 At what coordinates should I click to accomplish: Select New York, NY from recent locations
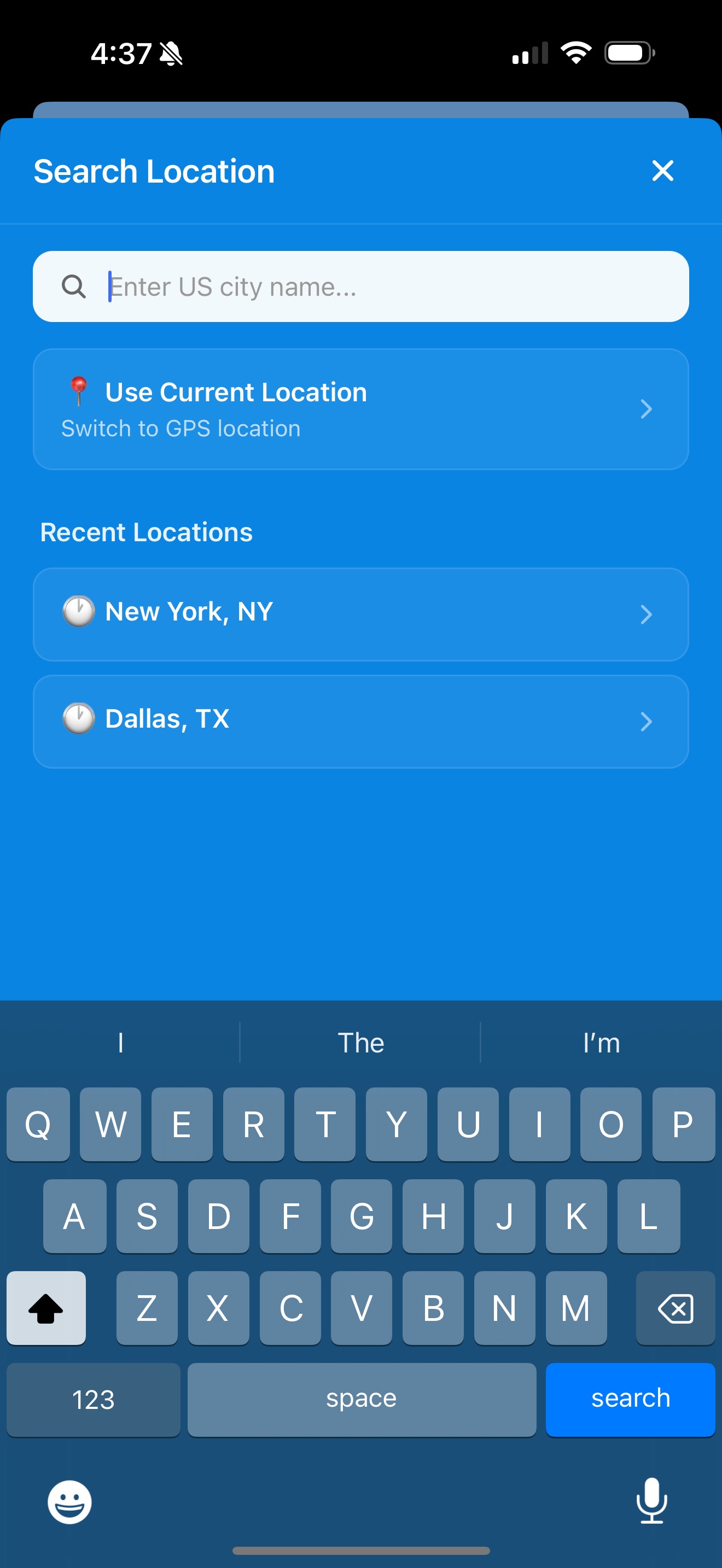360,613
